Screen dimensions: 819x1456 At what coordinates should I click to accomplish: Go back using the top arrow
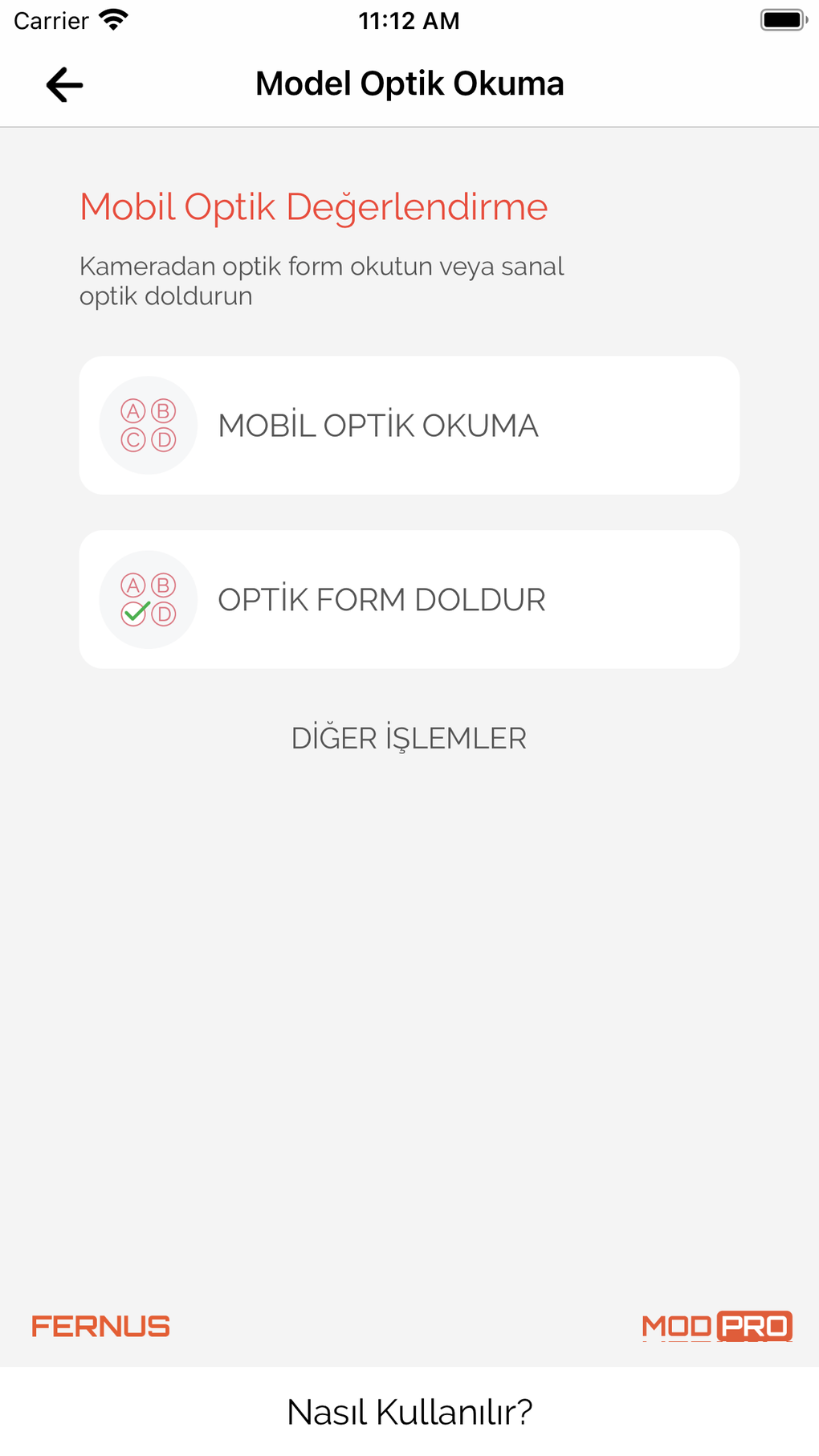[x=65, y=84]
